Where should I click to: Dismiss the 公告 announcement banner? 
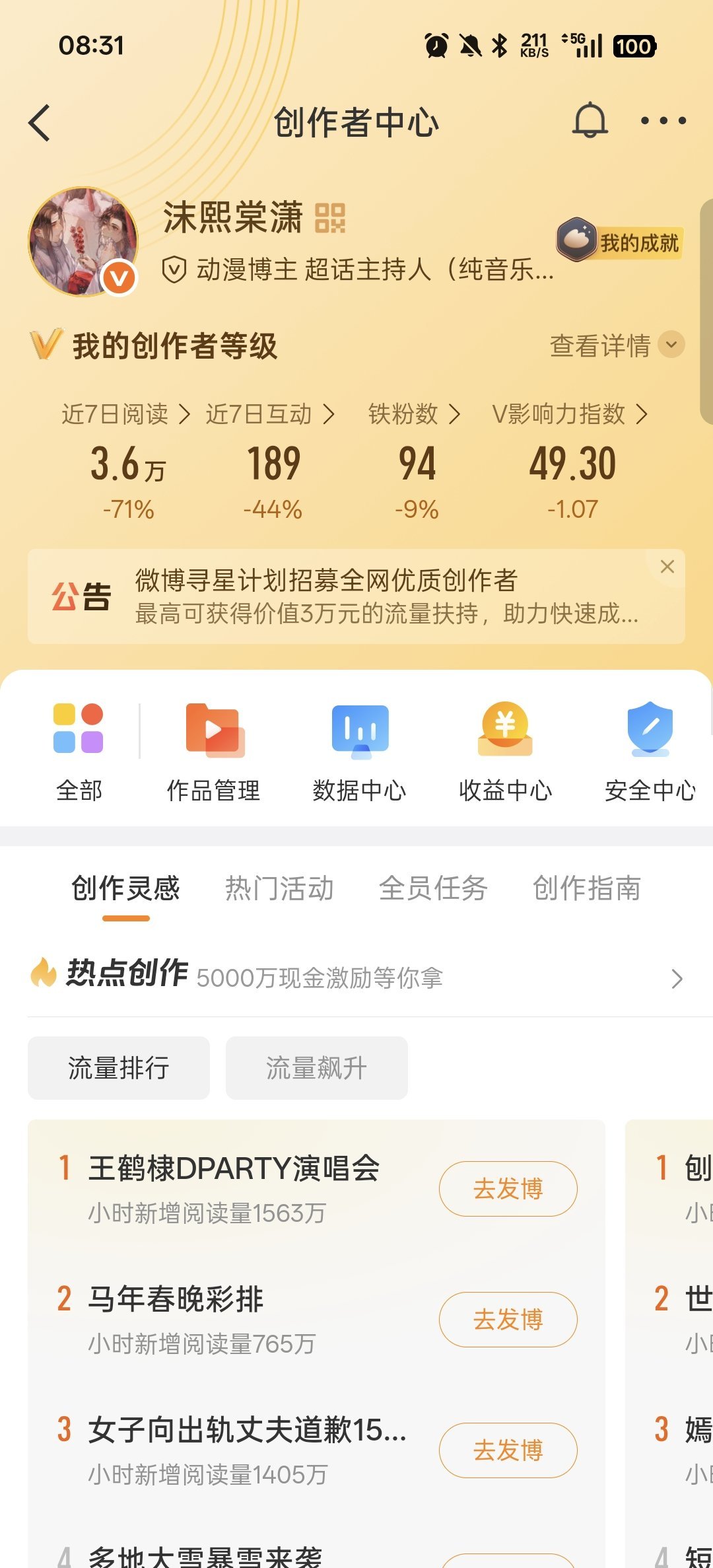click(x=667, y=566)
